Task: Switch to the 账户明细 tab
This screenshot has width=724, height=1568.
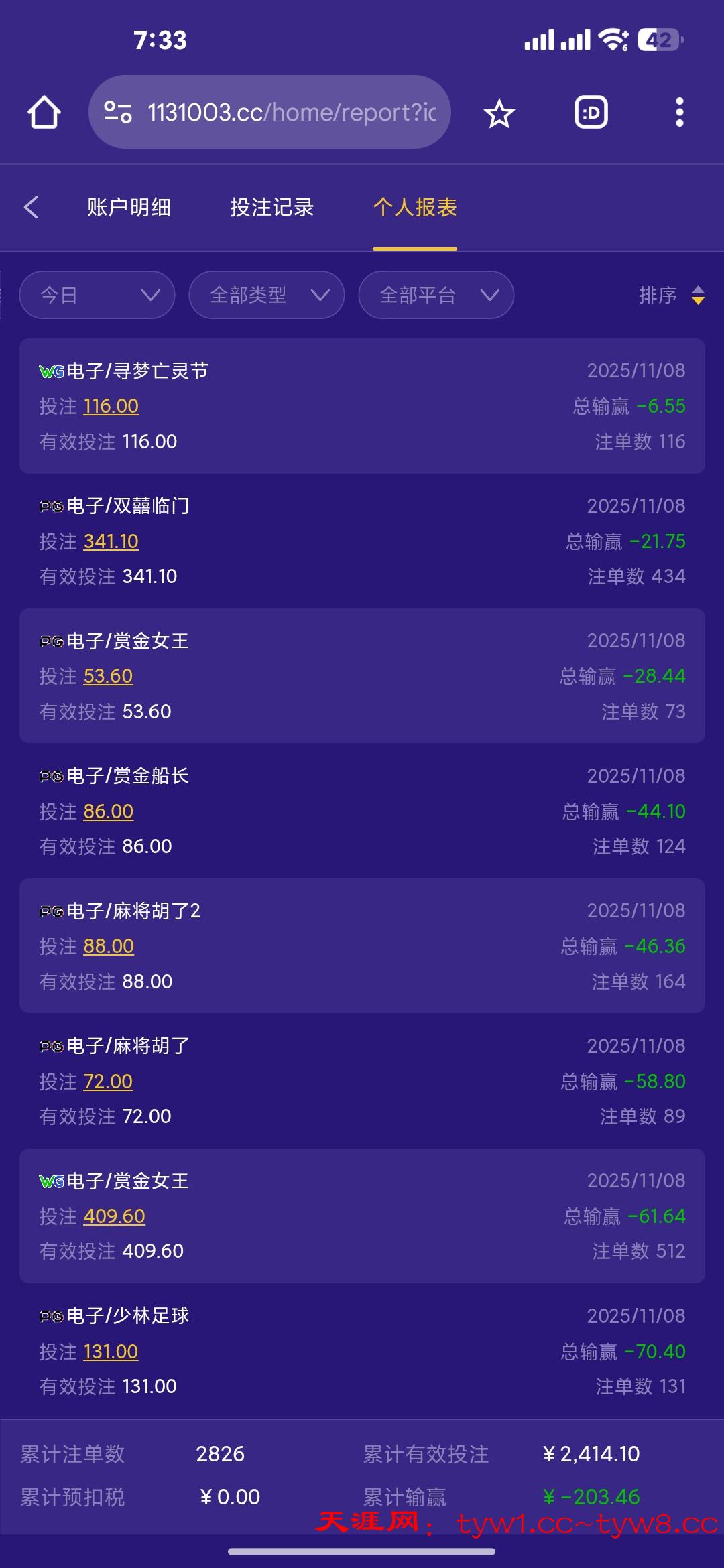Action: [x=129, y=208]
